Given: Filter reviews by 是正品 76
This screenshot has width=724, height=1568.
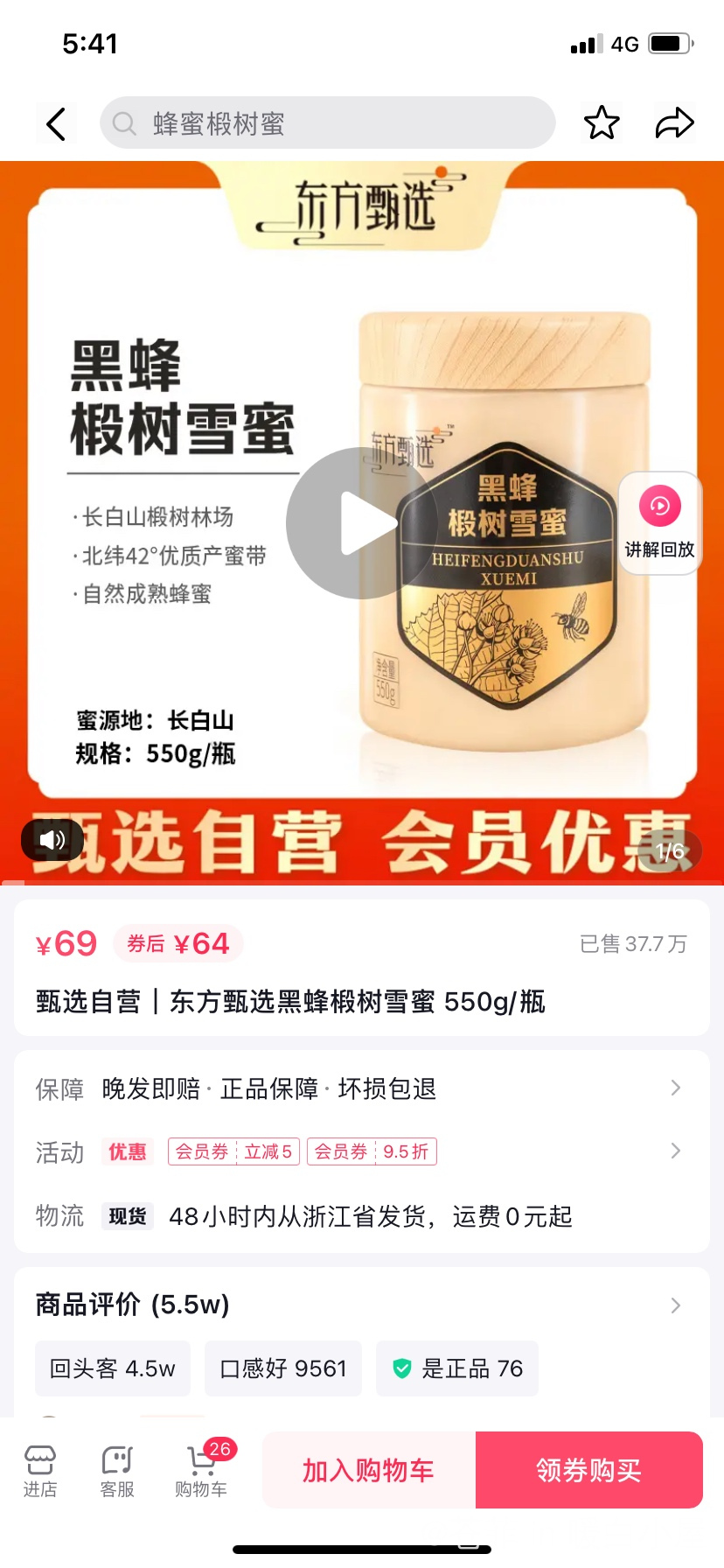Looking at the screenshot, I should 457,1368.
